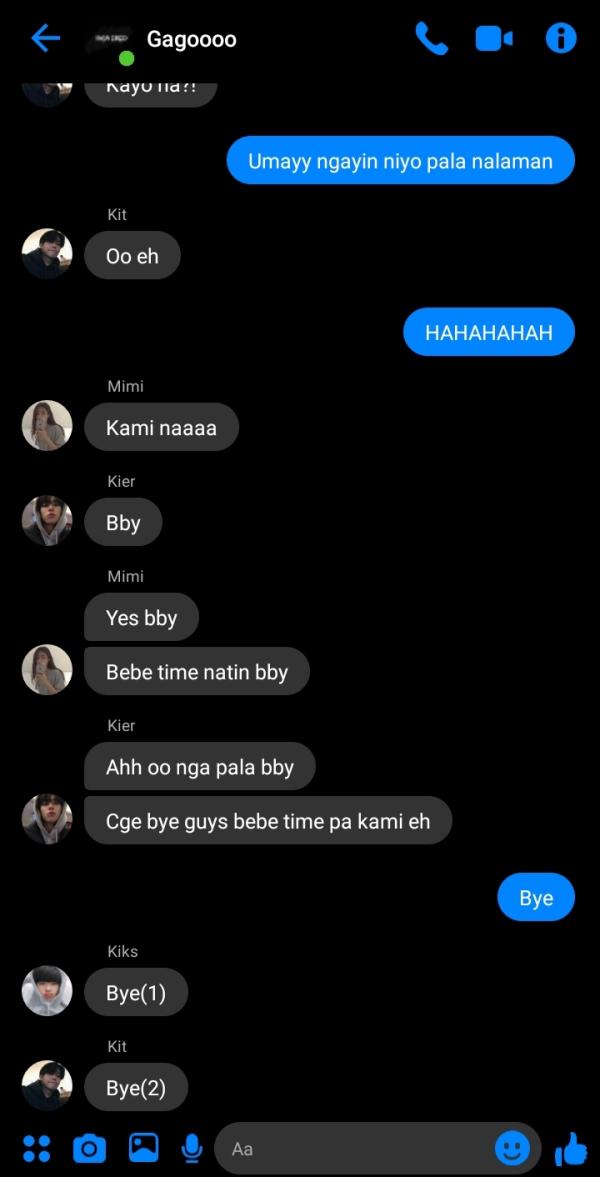Open the conversation info details
The height and width of the screenshot is (1177, 600).
point(561,39)
